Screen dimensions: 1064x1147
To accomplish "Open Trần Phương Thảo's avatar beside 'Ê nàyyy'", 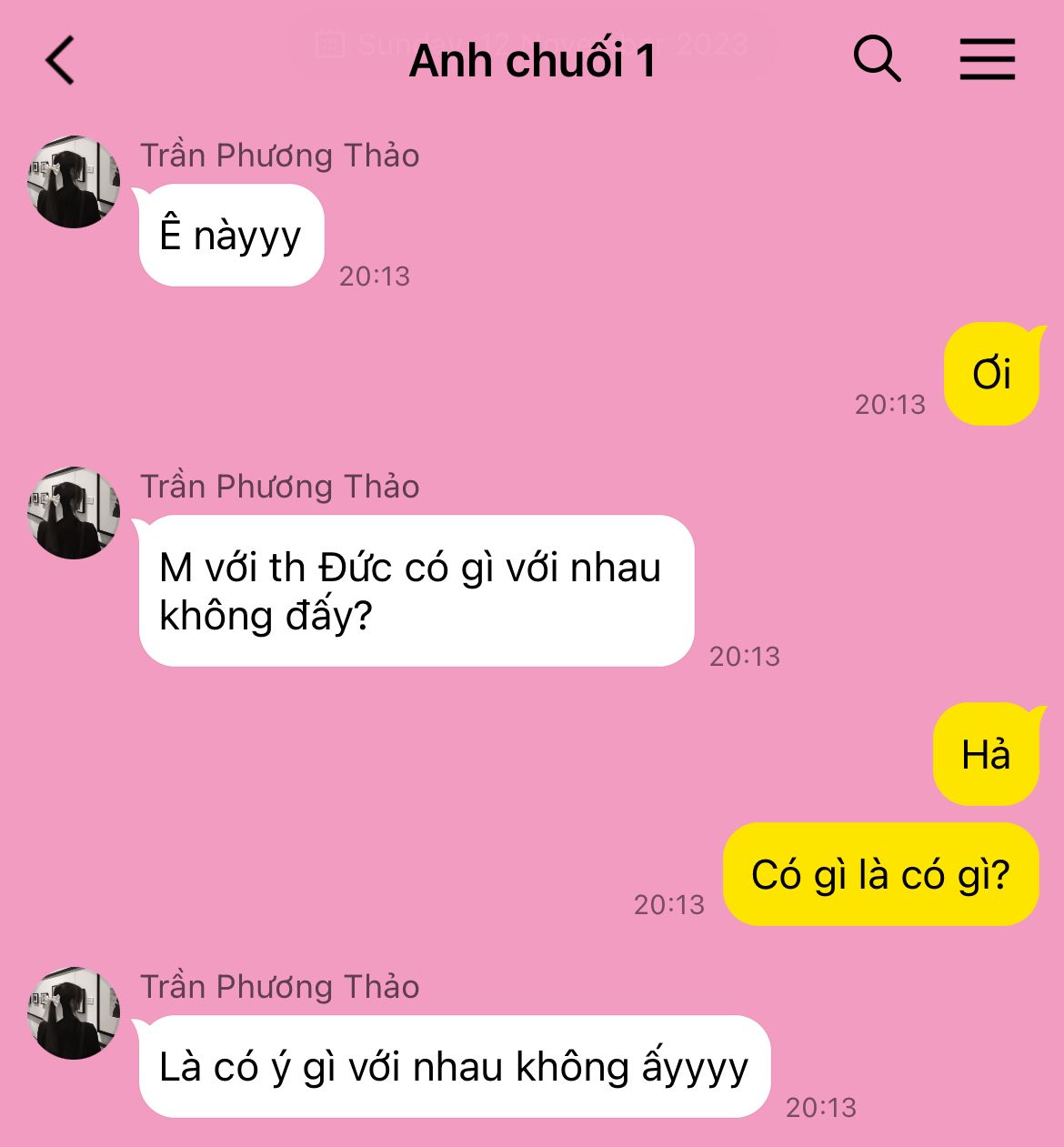I will (x=74, y=182).
